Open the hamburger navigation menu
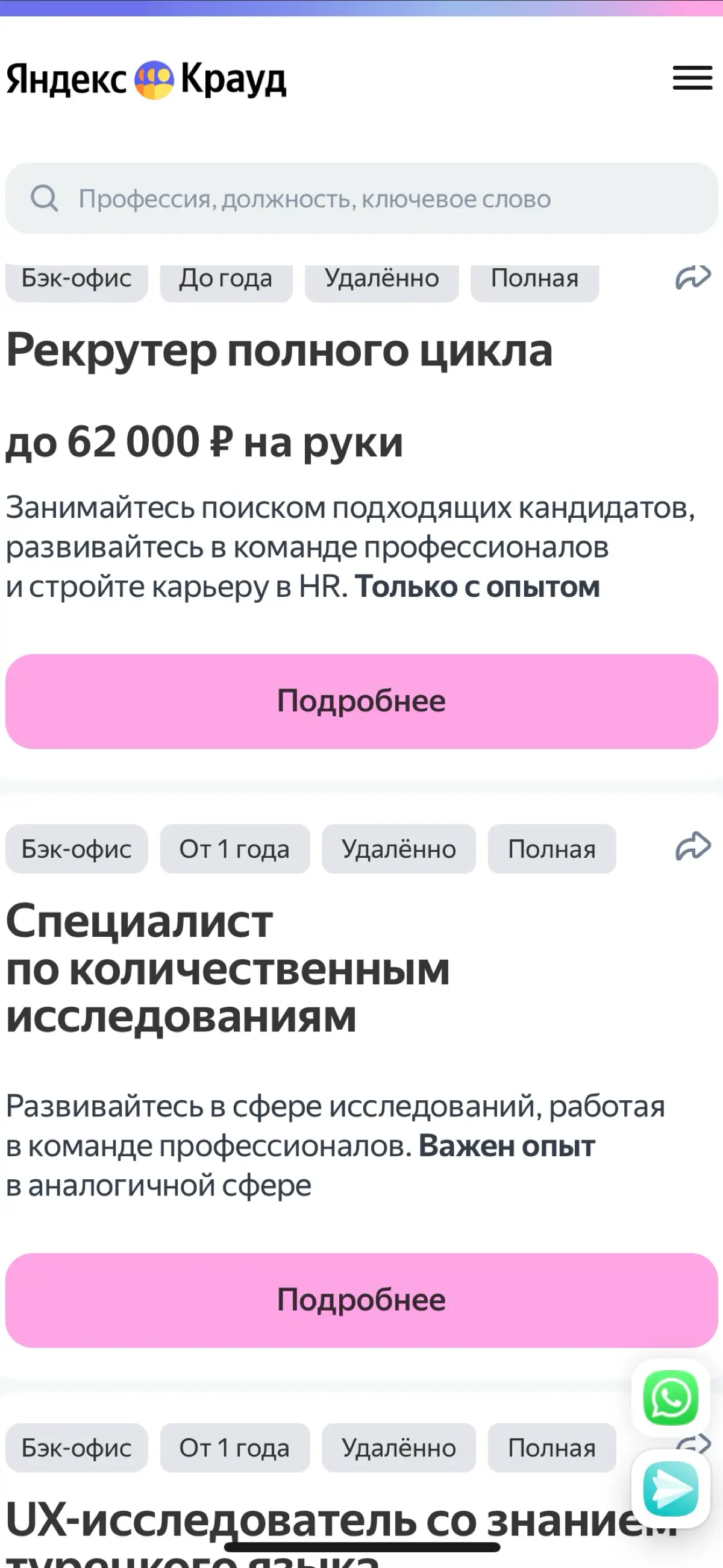The height and width of the screenshot is (1568, 723). click(x=691, y=78)
